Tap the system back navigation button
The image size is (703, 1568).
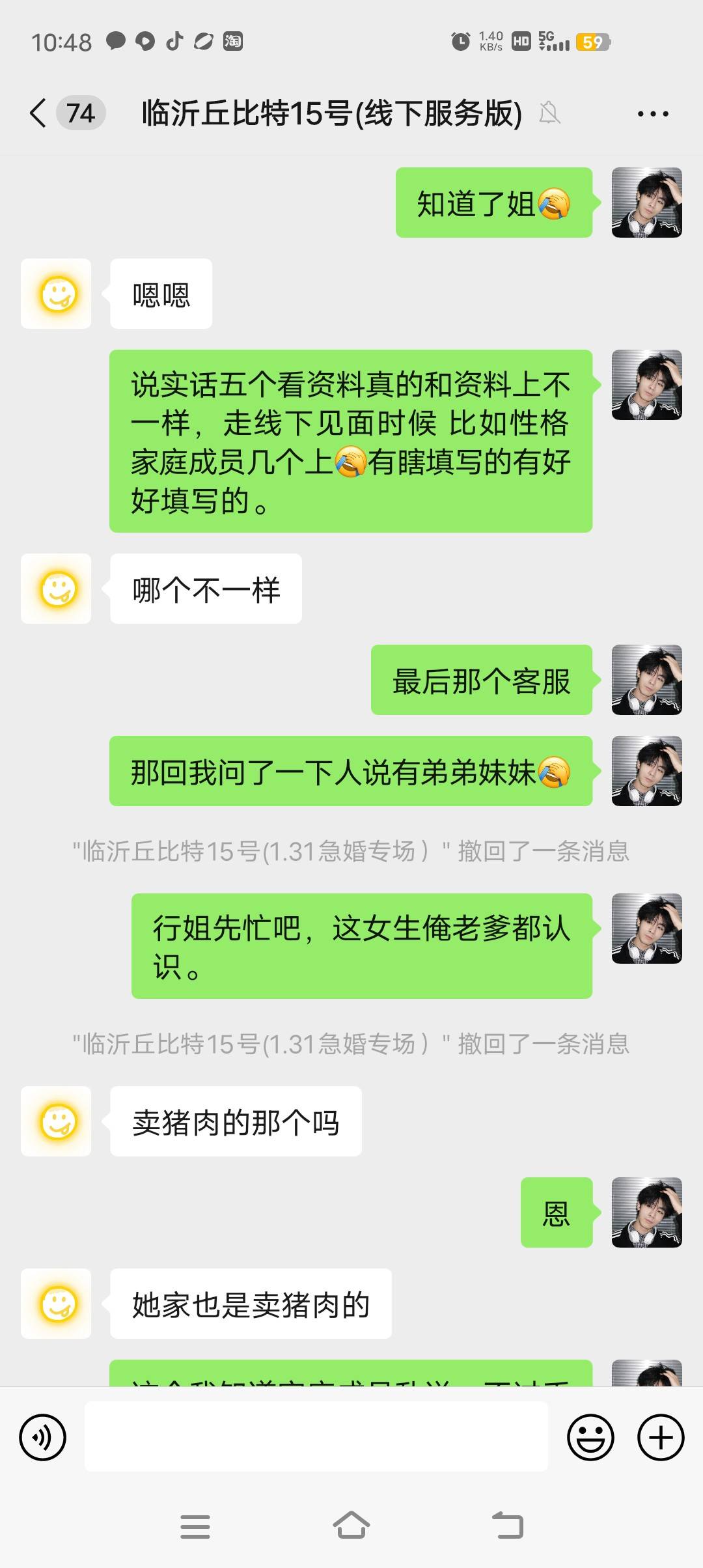[x=508, y=1526]
